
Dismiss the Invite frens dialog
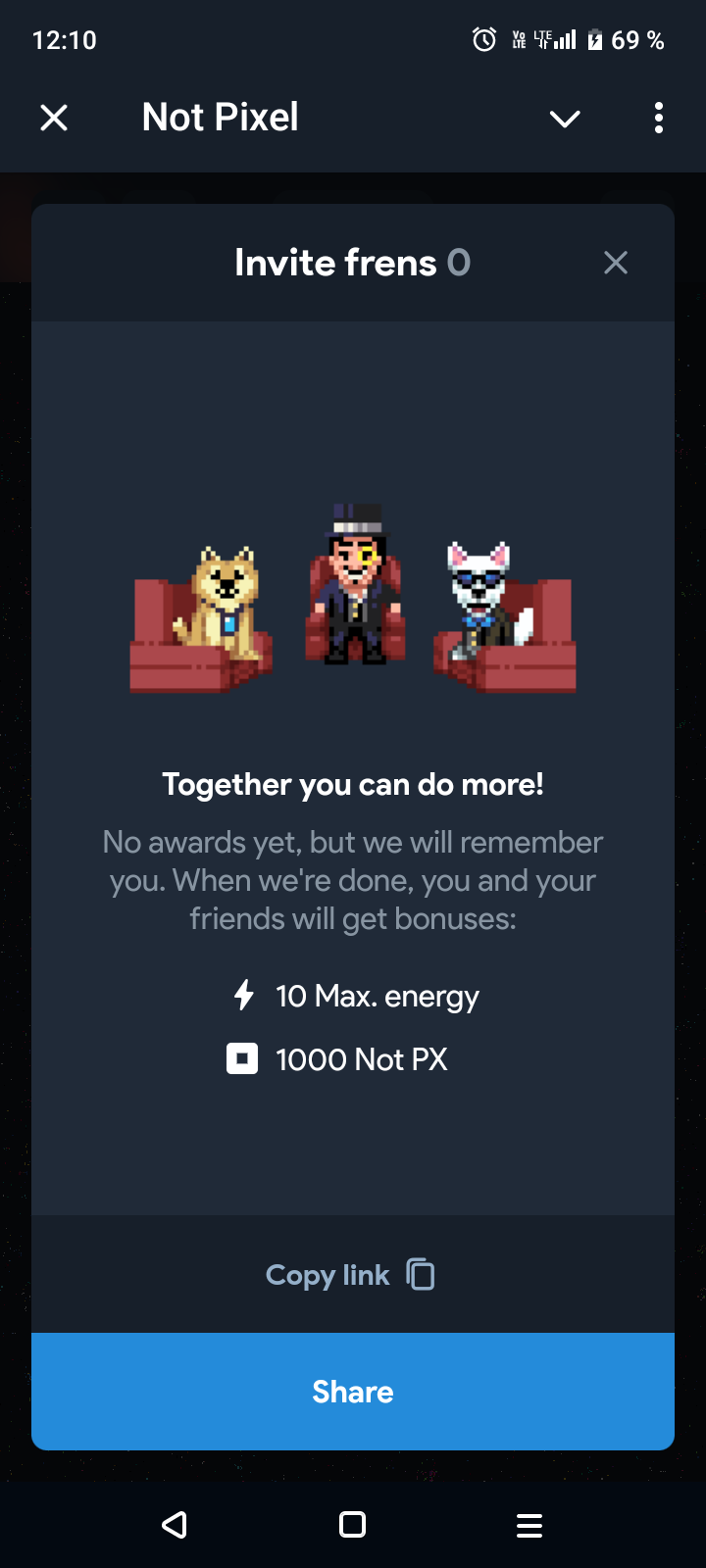[x=616, y=263]
